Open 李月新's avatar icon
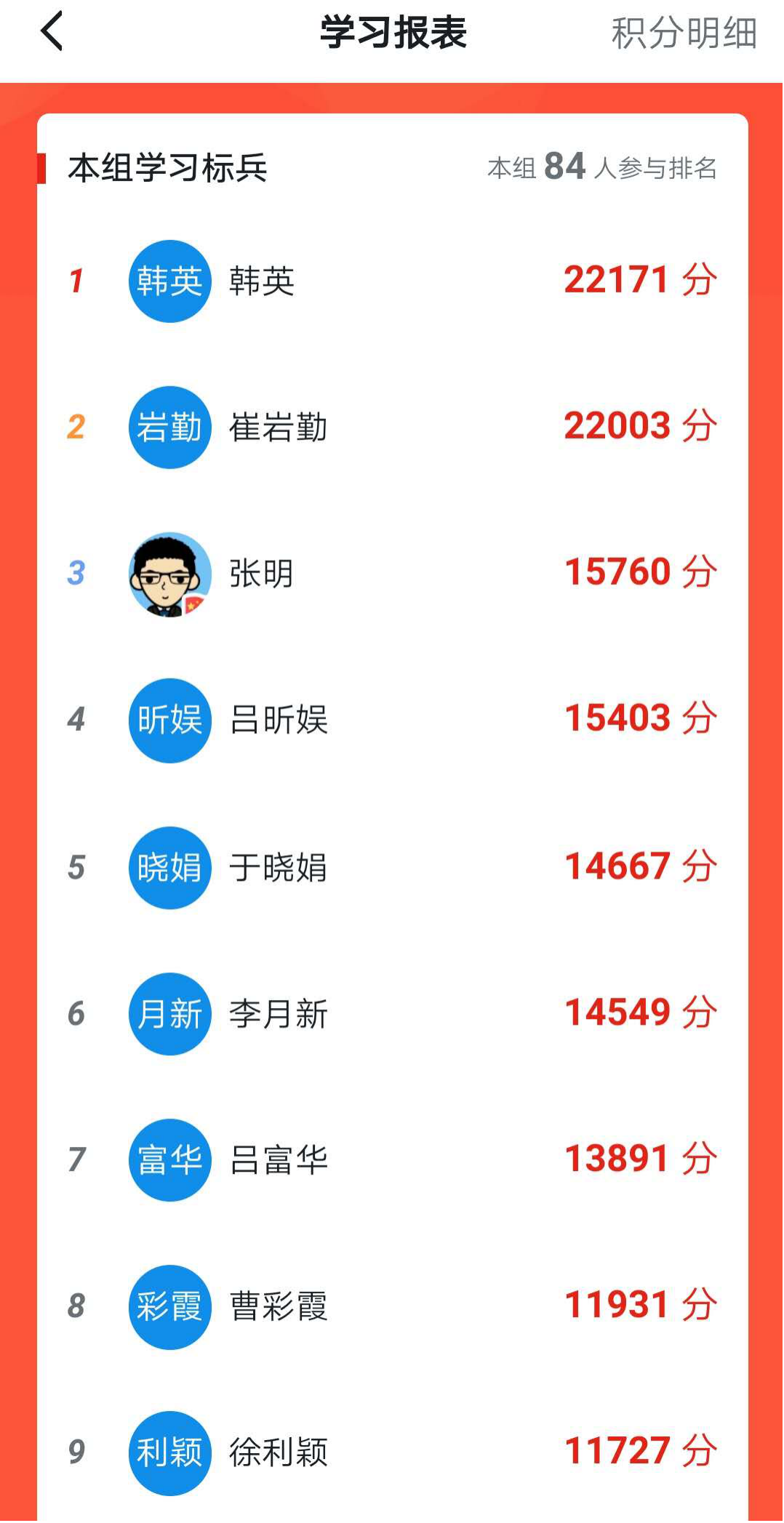 point(169,1013)
